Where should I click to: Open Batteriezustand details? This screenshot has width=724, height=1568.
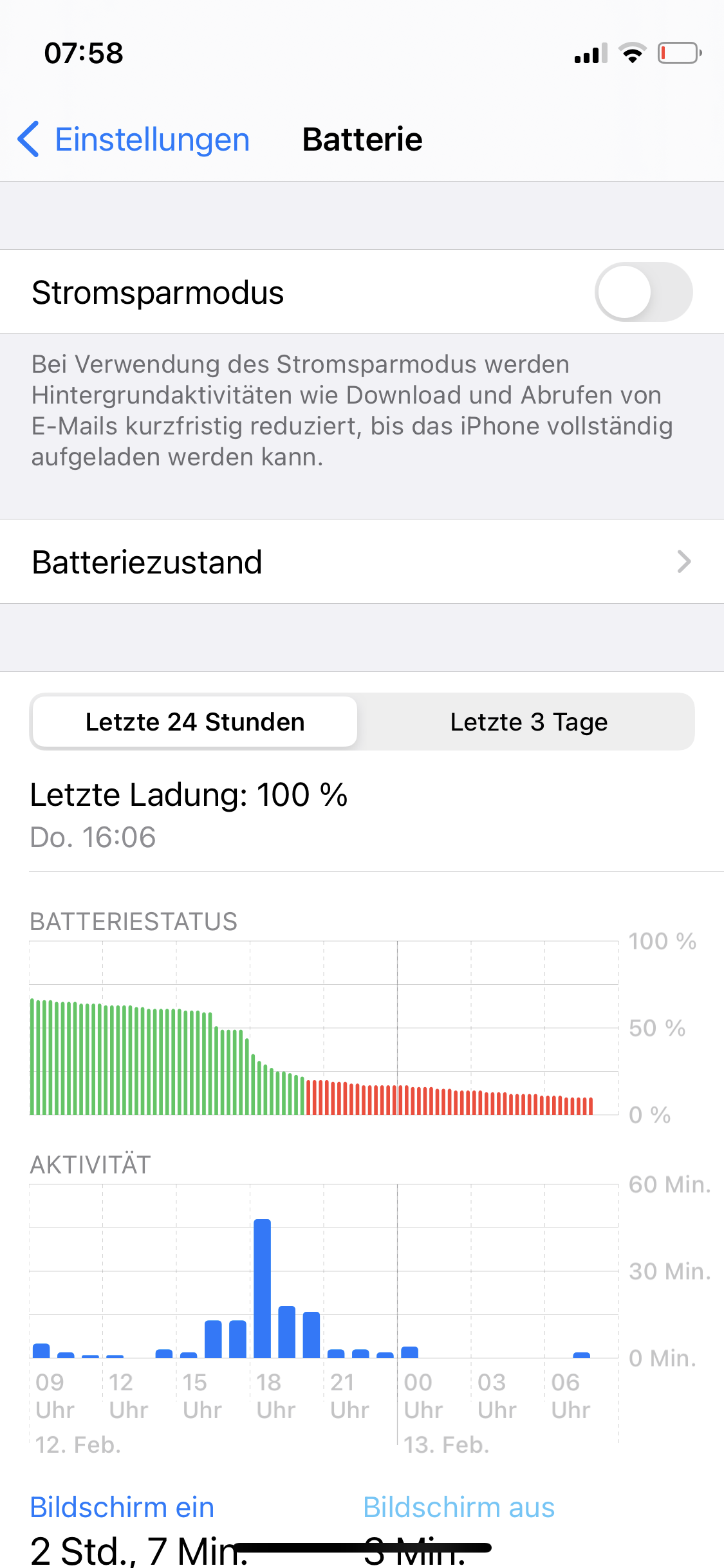click(362, 562)
